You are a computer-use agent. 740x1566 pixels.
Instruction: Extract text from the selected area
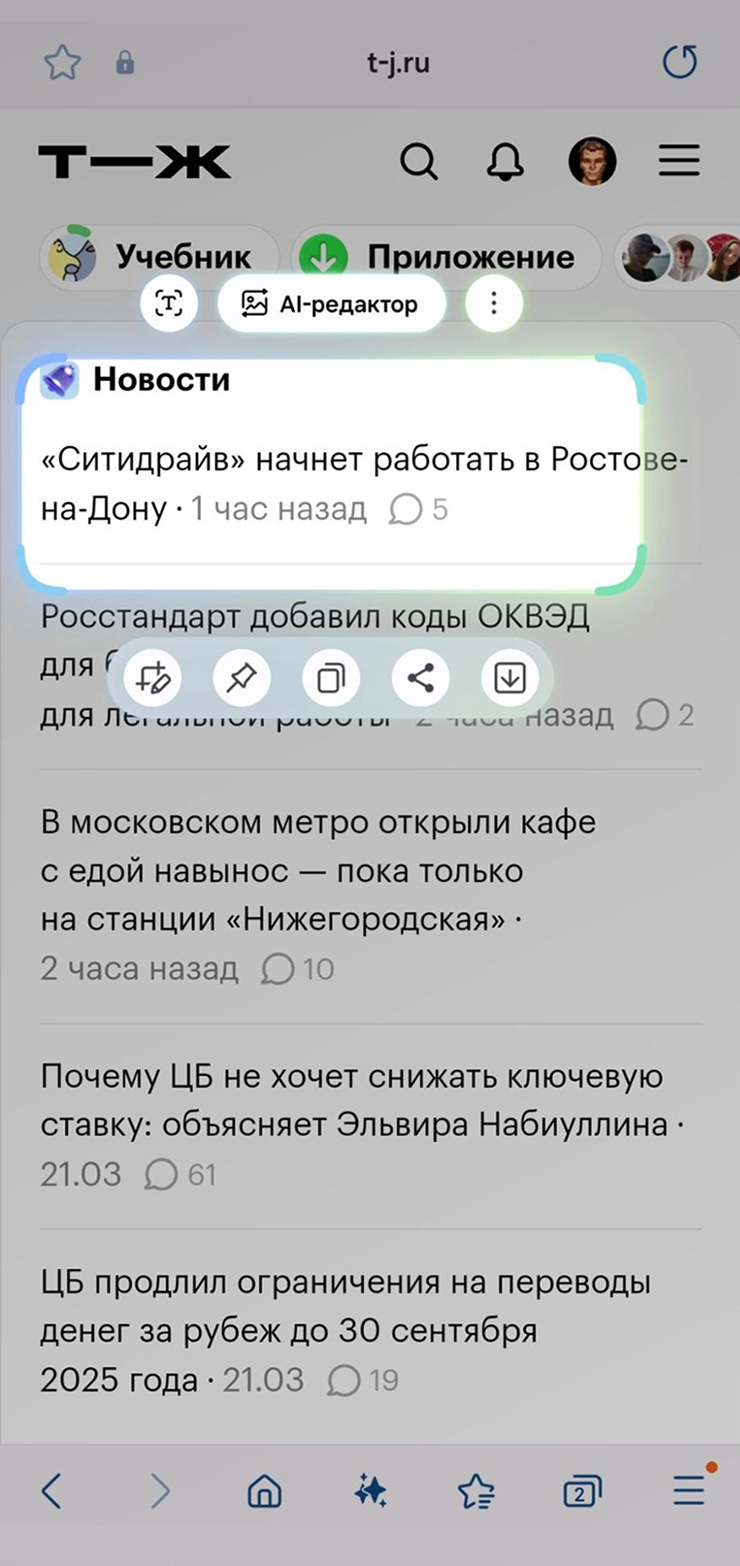pos(169,304)
